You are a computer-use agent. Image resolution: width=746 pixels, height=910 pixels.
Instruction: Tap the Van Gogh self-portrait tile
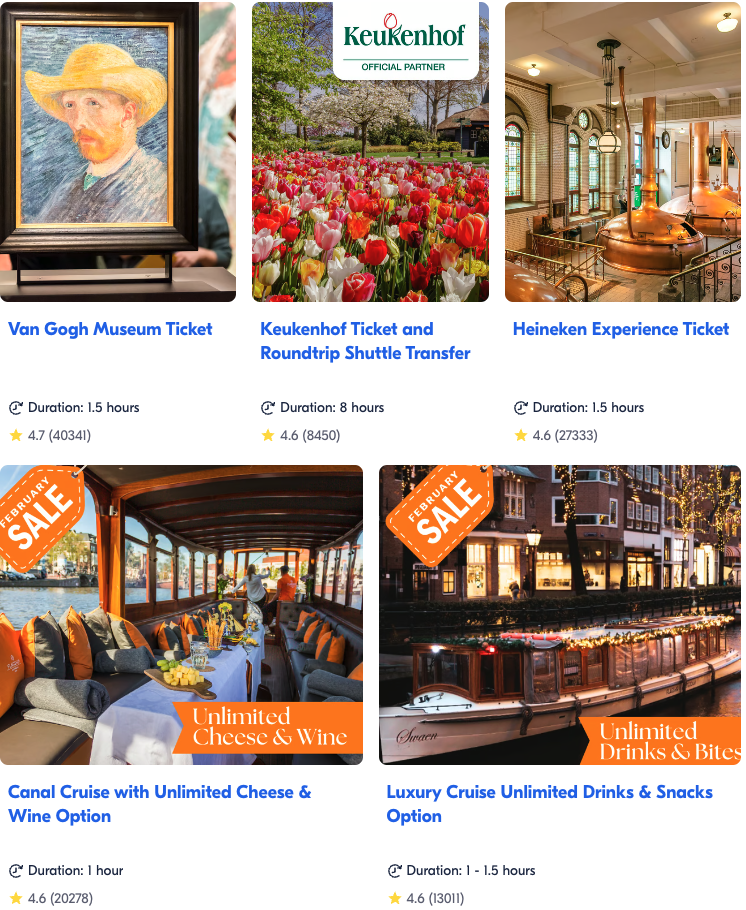pos(118,152)
